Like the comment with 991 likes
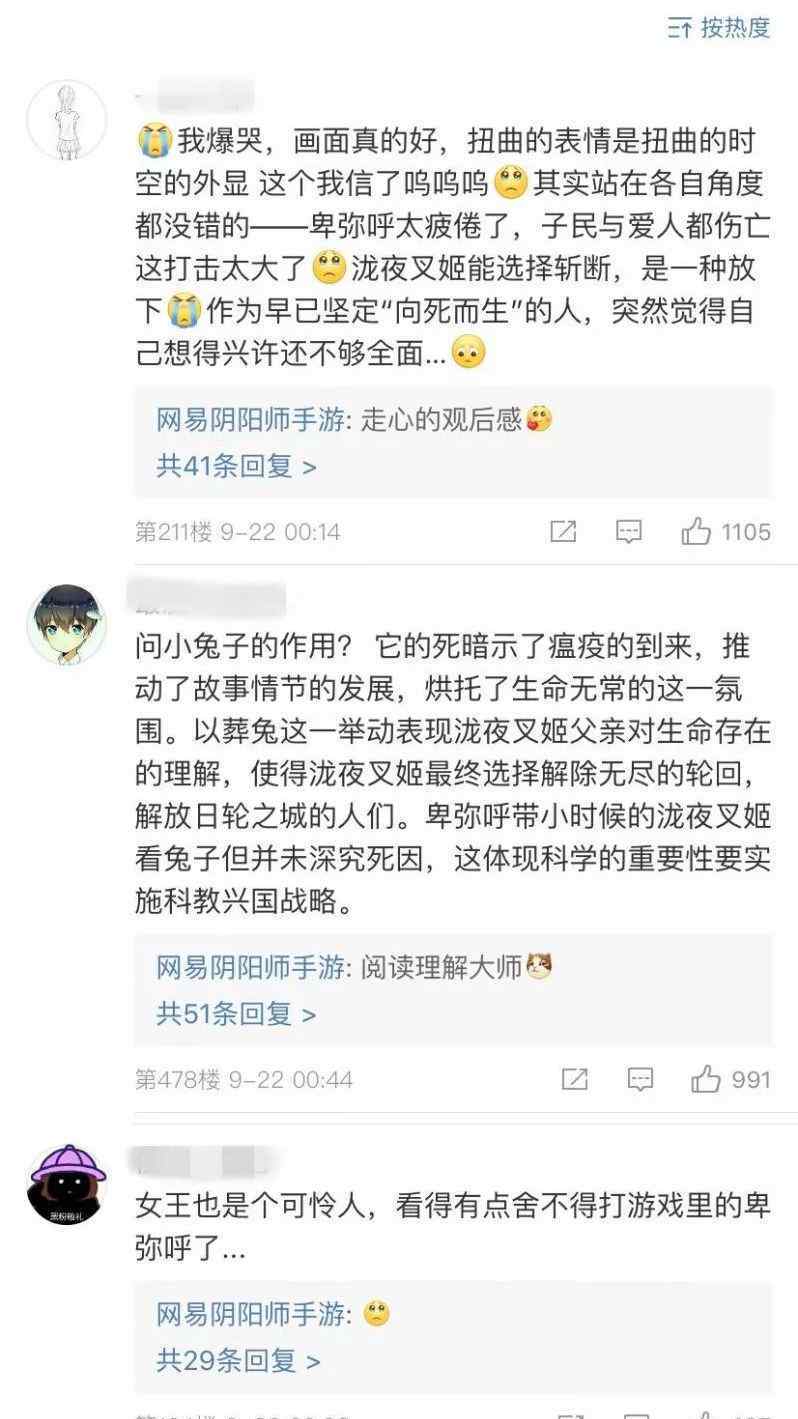Image resolution: width=798 pixels, height=1419 pixels. 731,1080
